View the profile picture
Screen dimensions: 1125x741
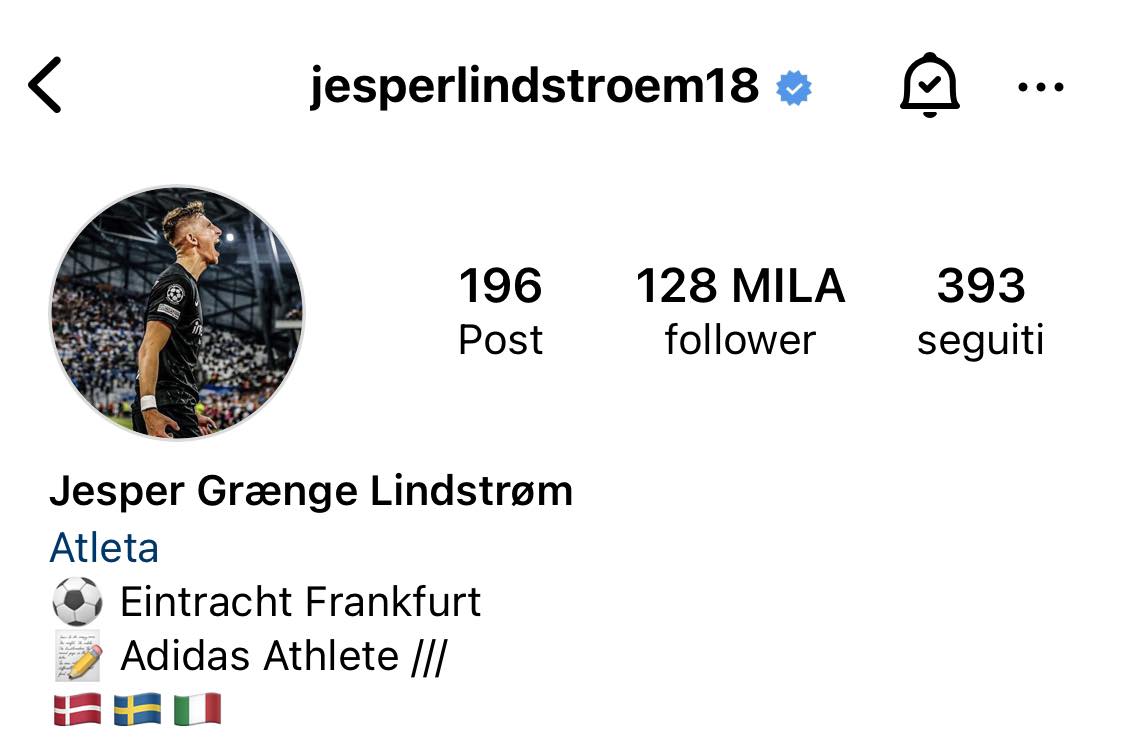pyautogui.click(x=177, y=313)
